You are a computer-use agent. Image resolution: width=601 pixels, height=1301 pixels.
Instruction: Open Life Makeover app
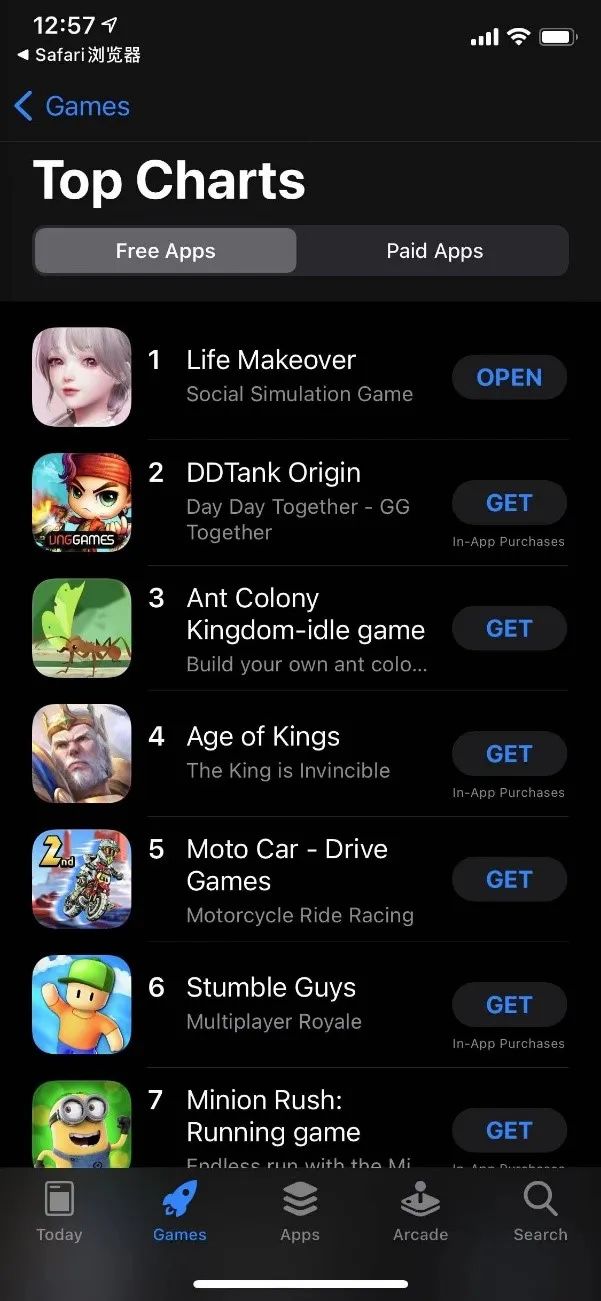click(x=509, y=378)
